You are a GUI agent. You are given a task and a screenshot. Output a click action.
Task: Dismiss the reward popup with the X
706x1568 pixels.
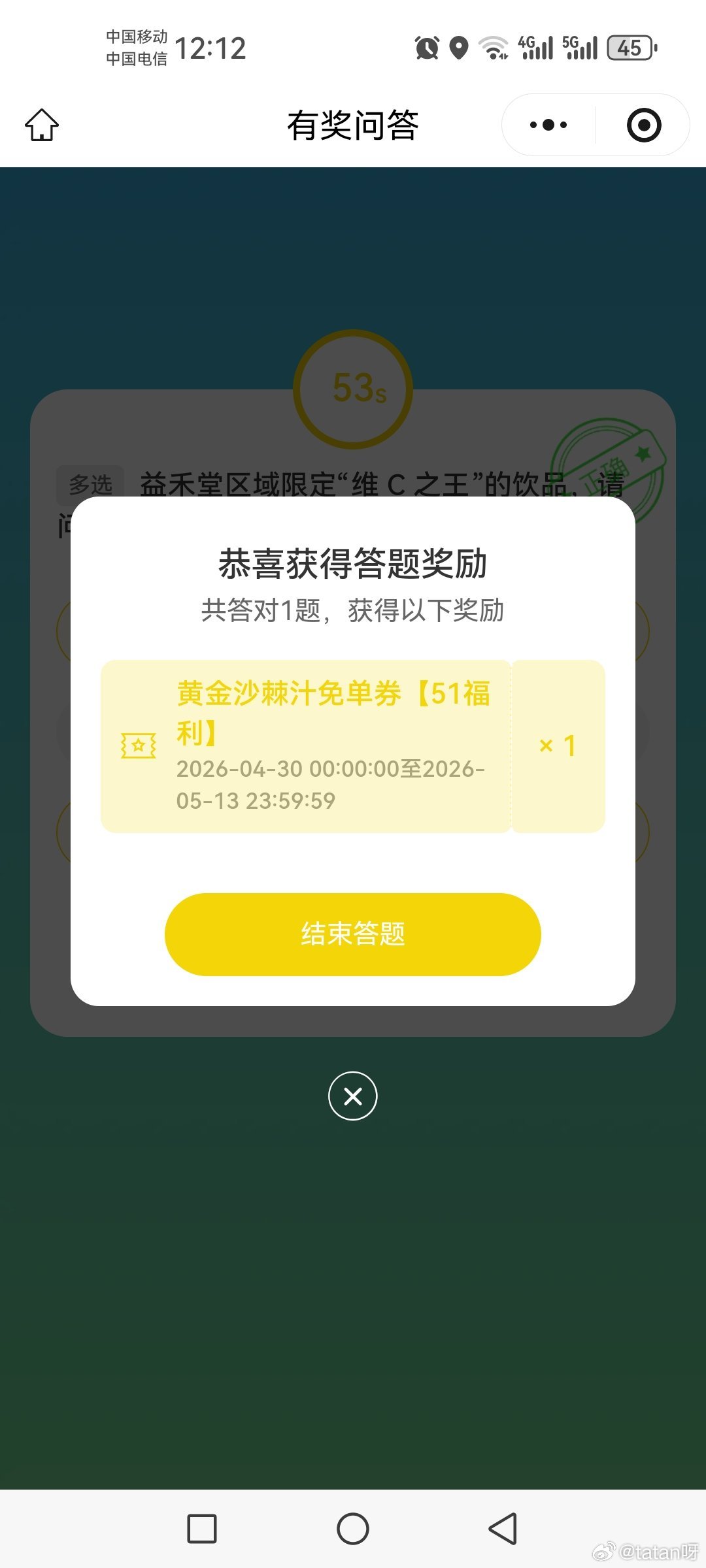353,1096
